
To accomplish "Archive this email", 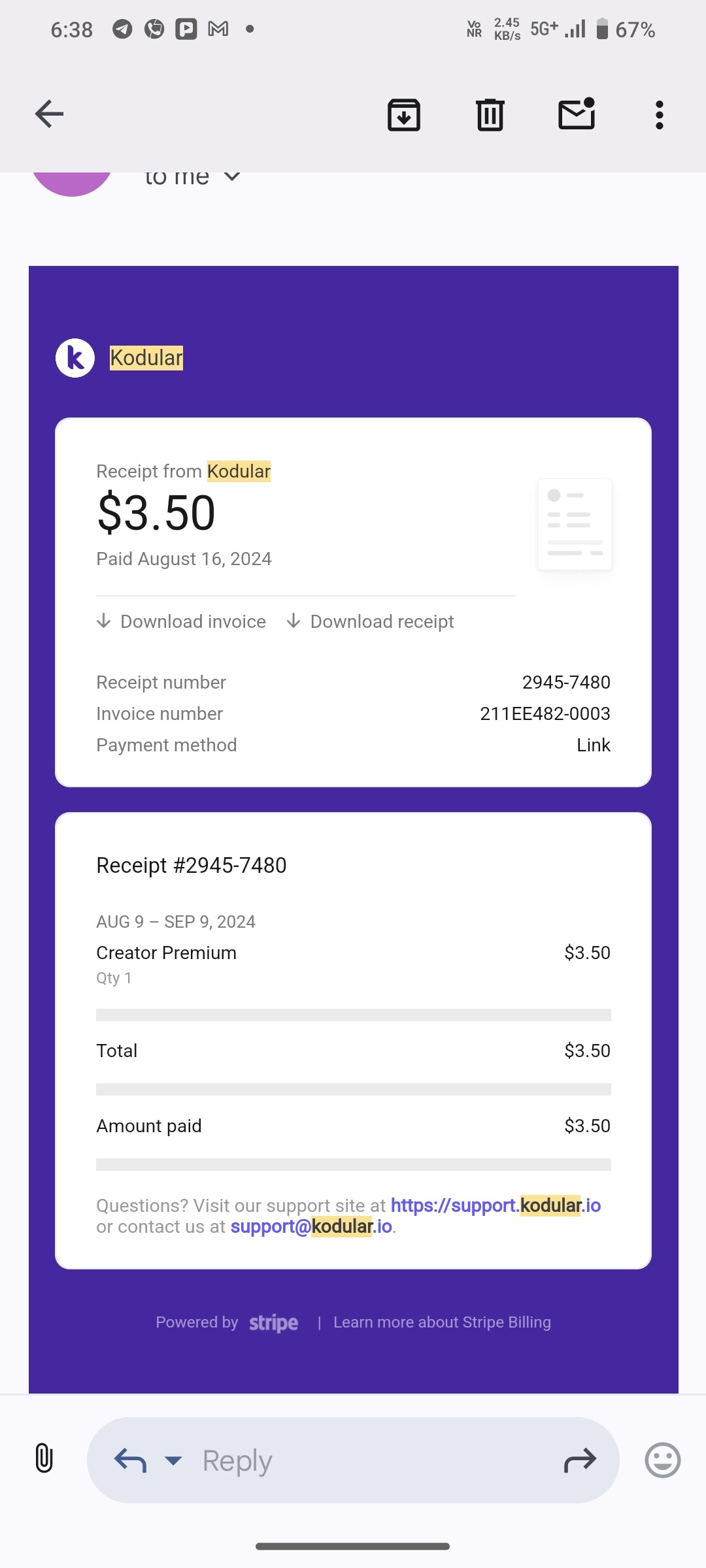I will pos(404,115).
